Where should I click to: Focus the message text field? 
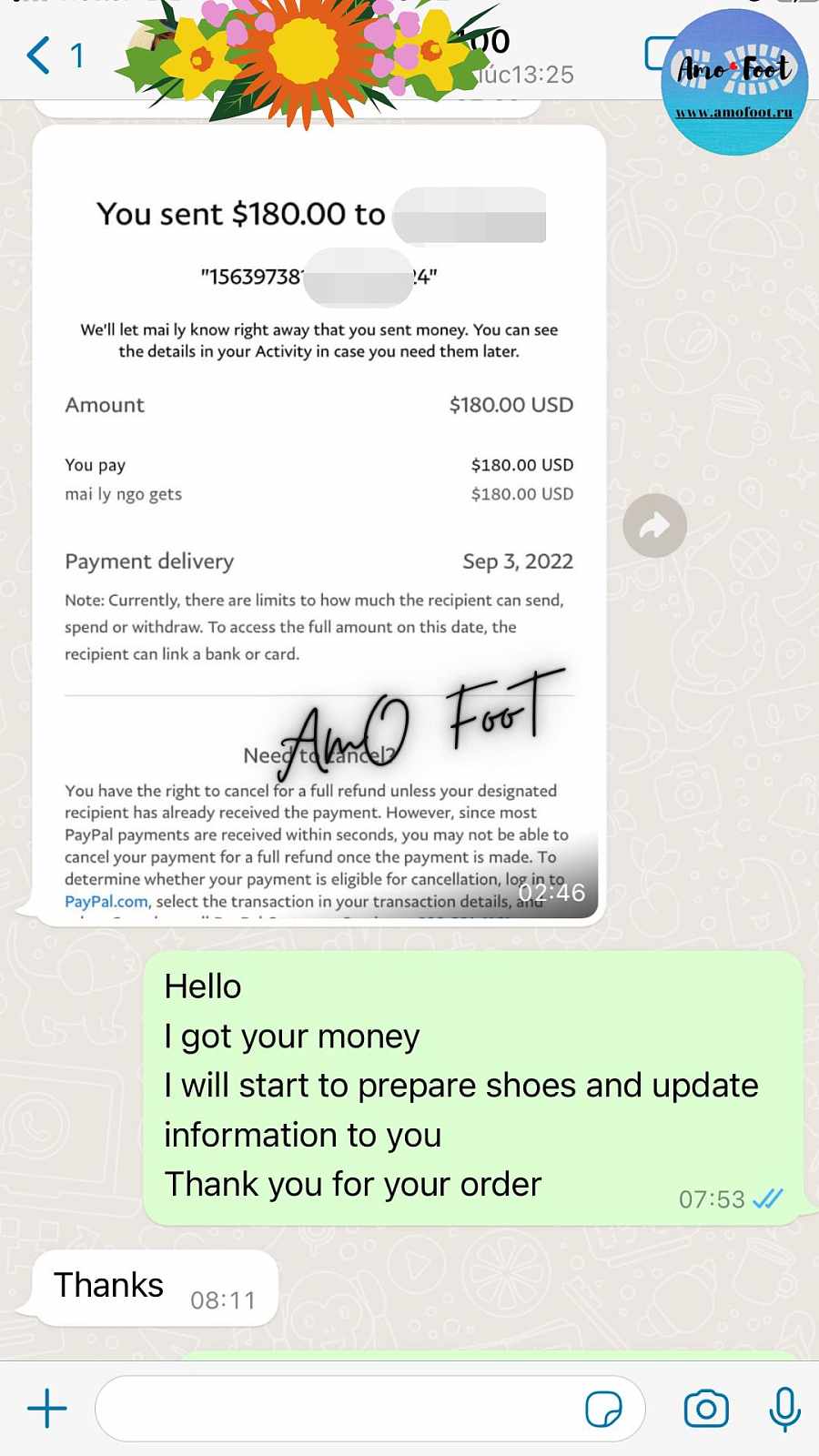tap(337, 1409)
